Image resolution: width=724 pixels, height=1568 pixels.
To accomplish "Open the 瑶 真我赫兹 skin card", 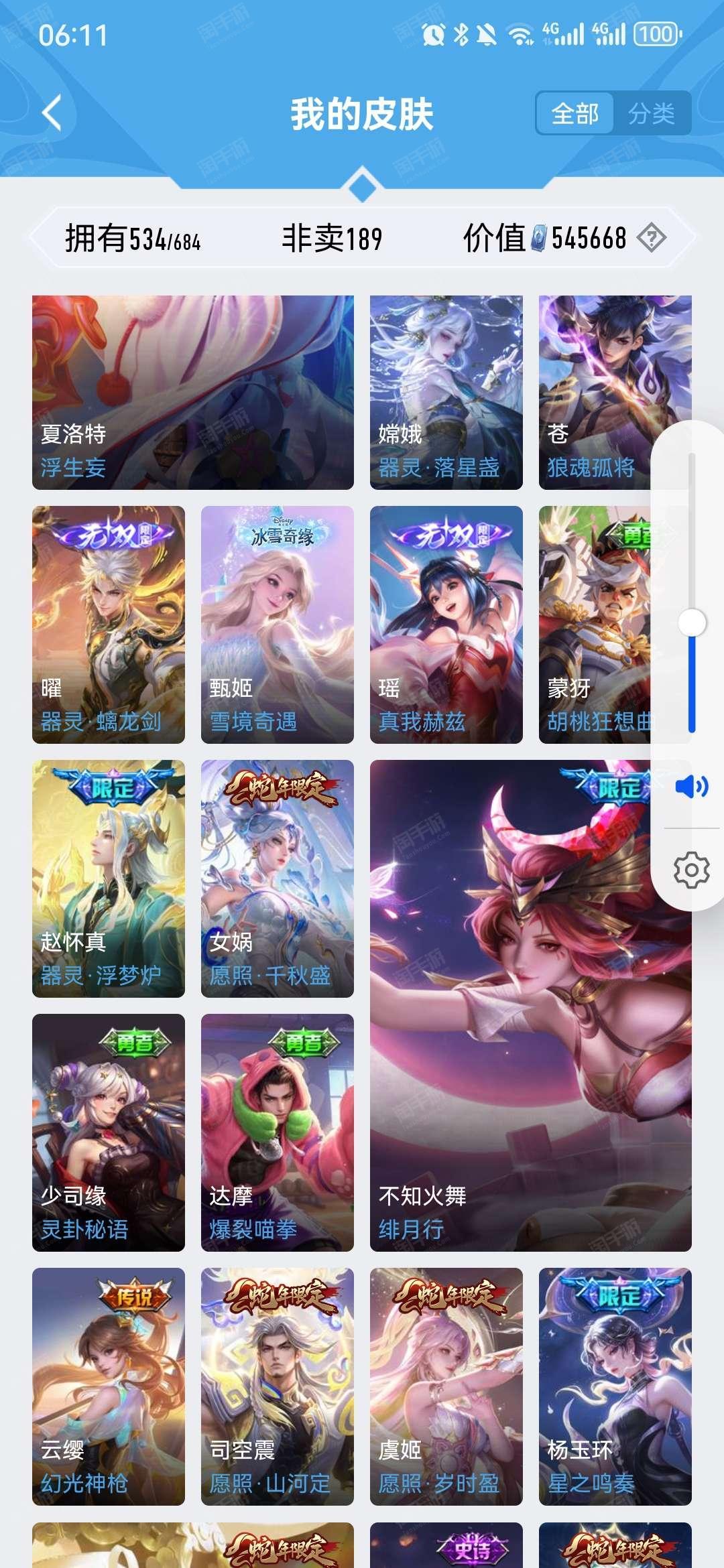I will 446,625.
